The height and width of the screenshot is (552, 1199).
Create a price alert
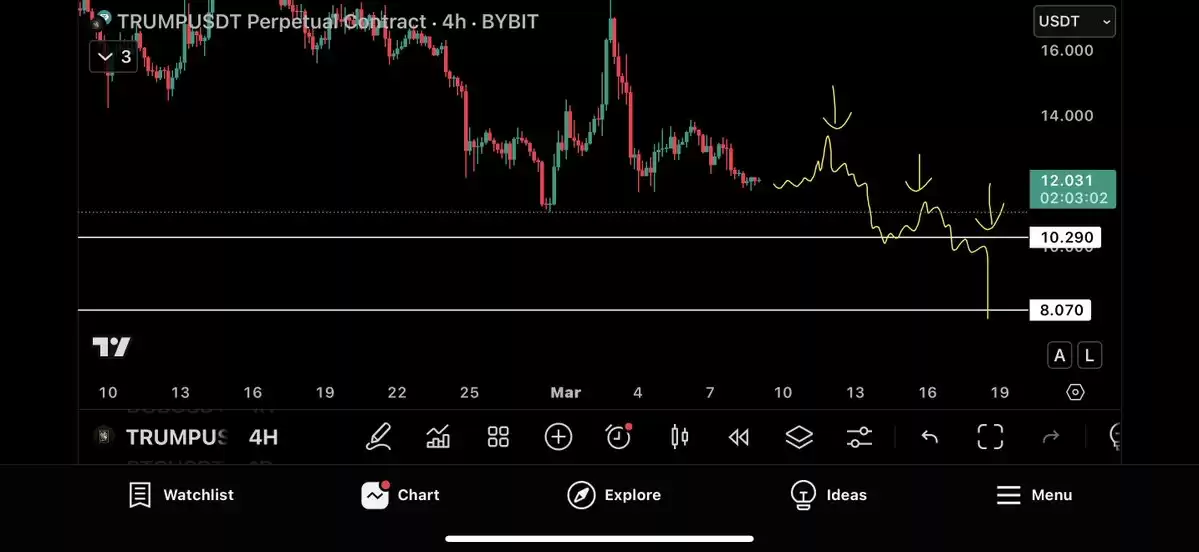[x=618, y=437]
